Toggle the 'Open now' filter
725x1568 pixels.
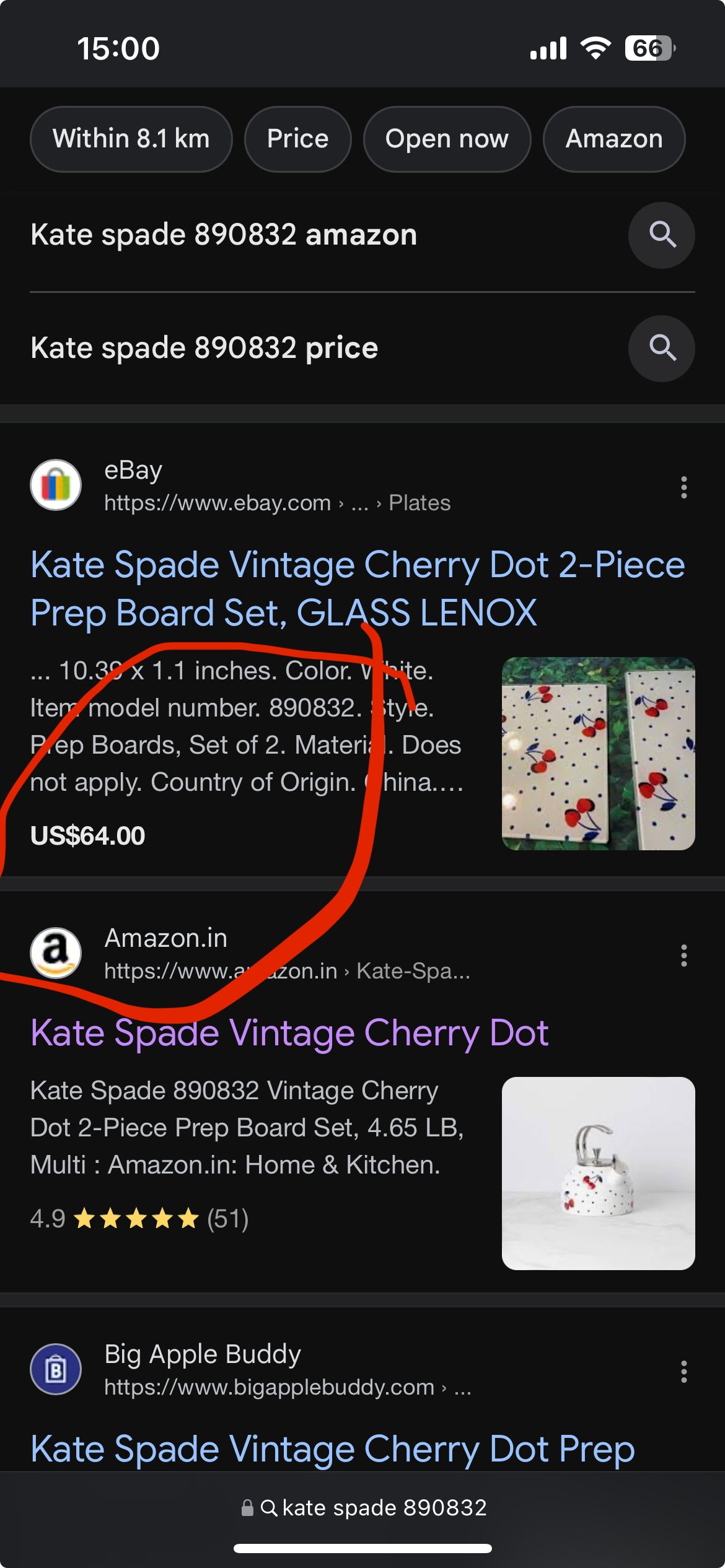pos(447,139)
